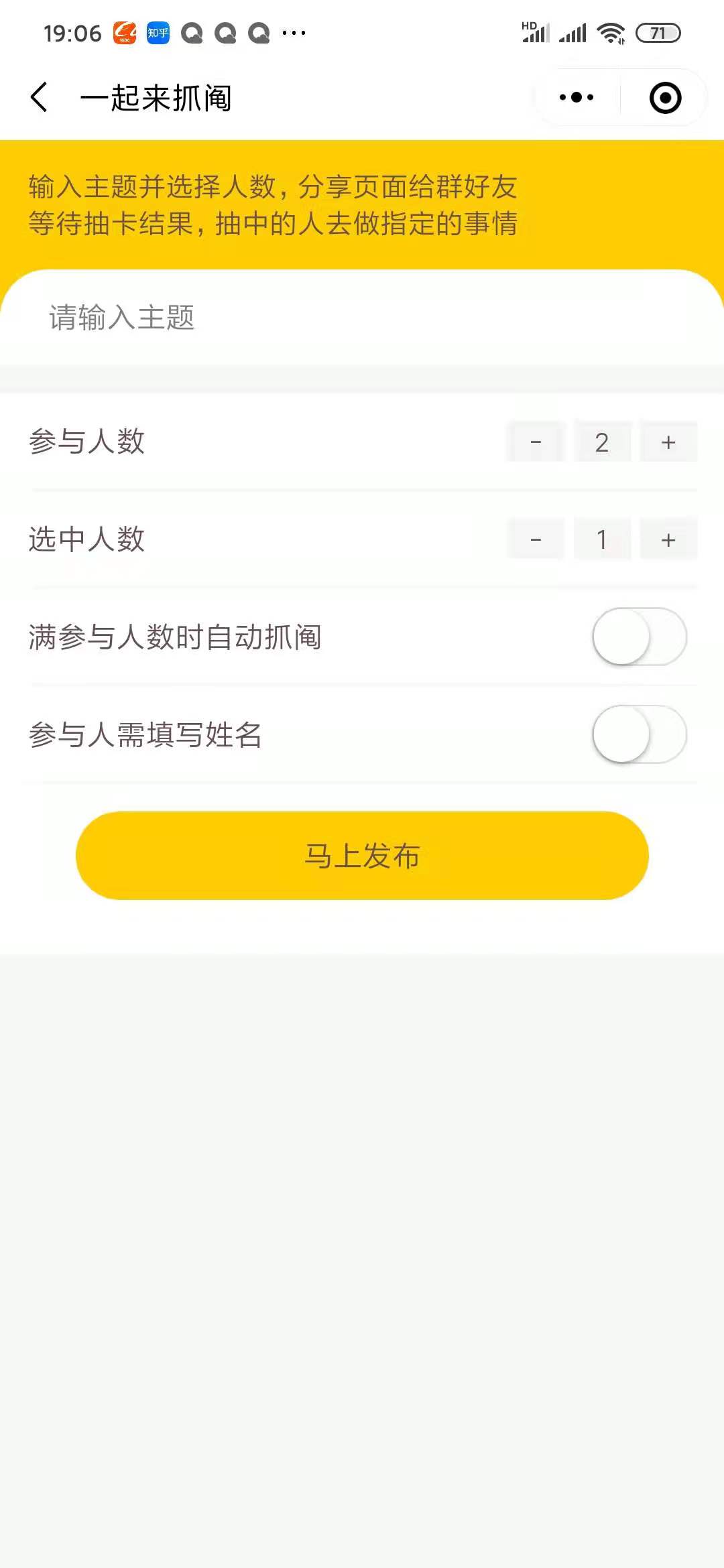Increase 选中人数 with the plus button
The height and width of the screenshot is (1568, 724).
(x=668, y=539)
